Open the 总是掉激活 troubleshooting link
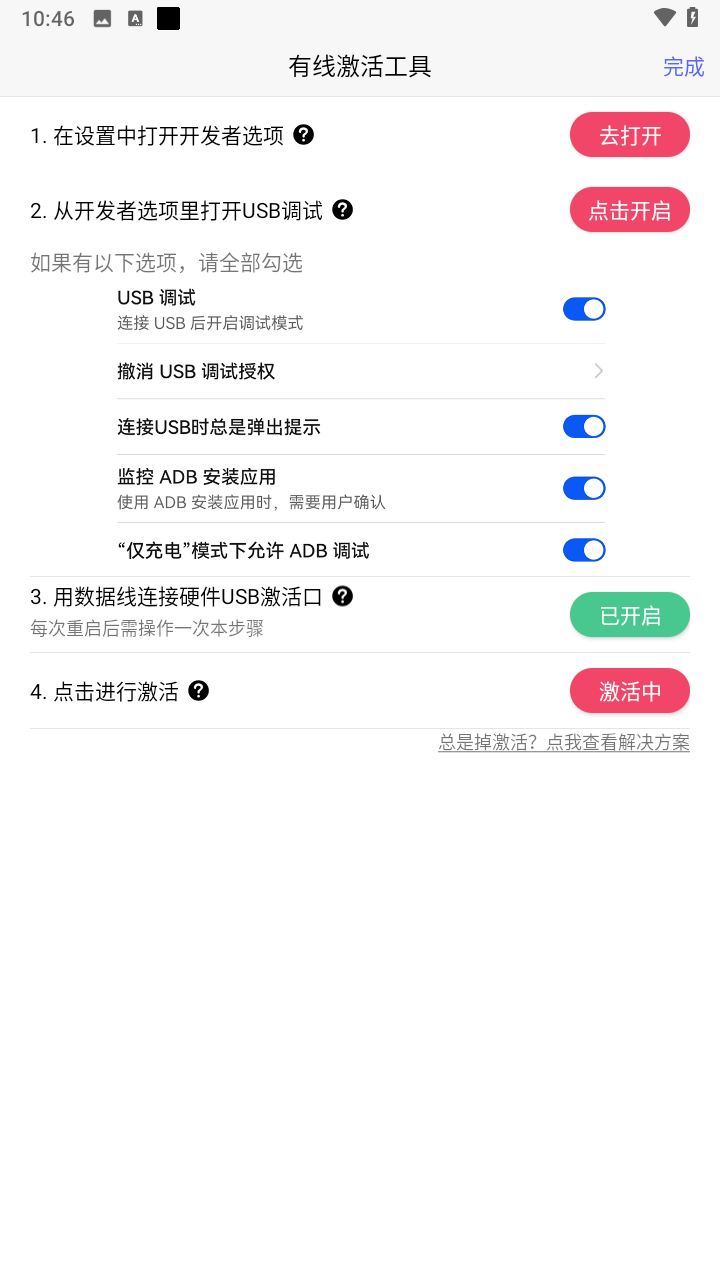Viewport: 720px width, 1280px height. [563, 741]
